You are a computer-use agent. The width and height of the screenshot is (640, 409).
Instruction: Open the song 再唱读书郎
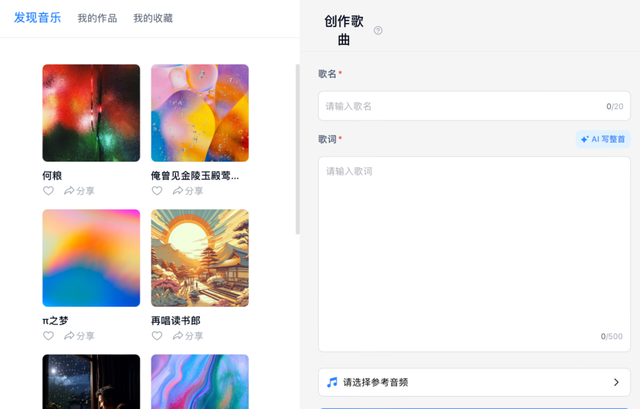pos(200,258)
